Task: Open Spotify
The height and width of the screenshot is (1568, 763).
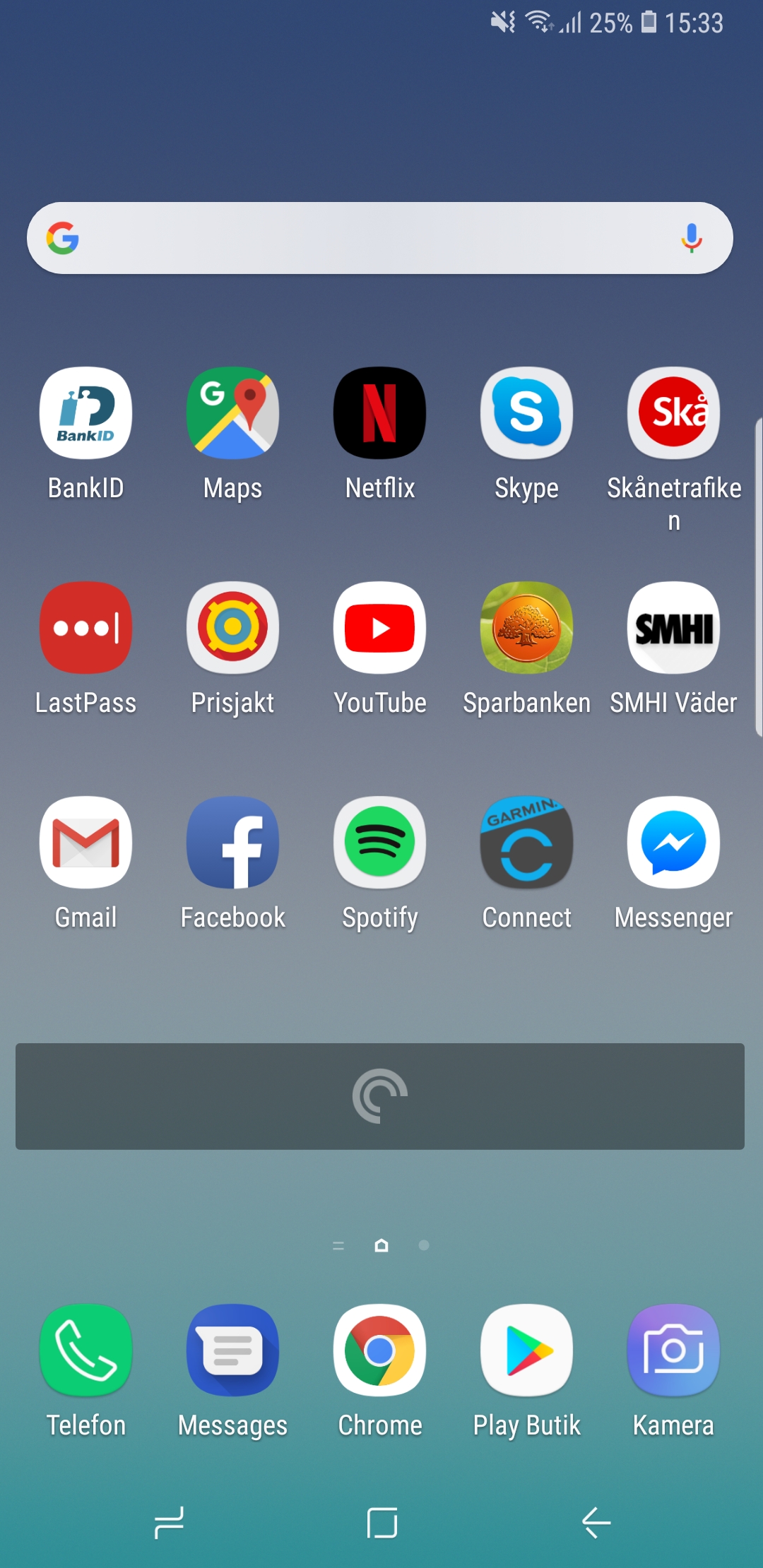Action: pyautogui.click(x=380, y=843)
